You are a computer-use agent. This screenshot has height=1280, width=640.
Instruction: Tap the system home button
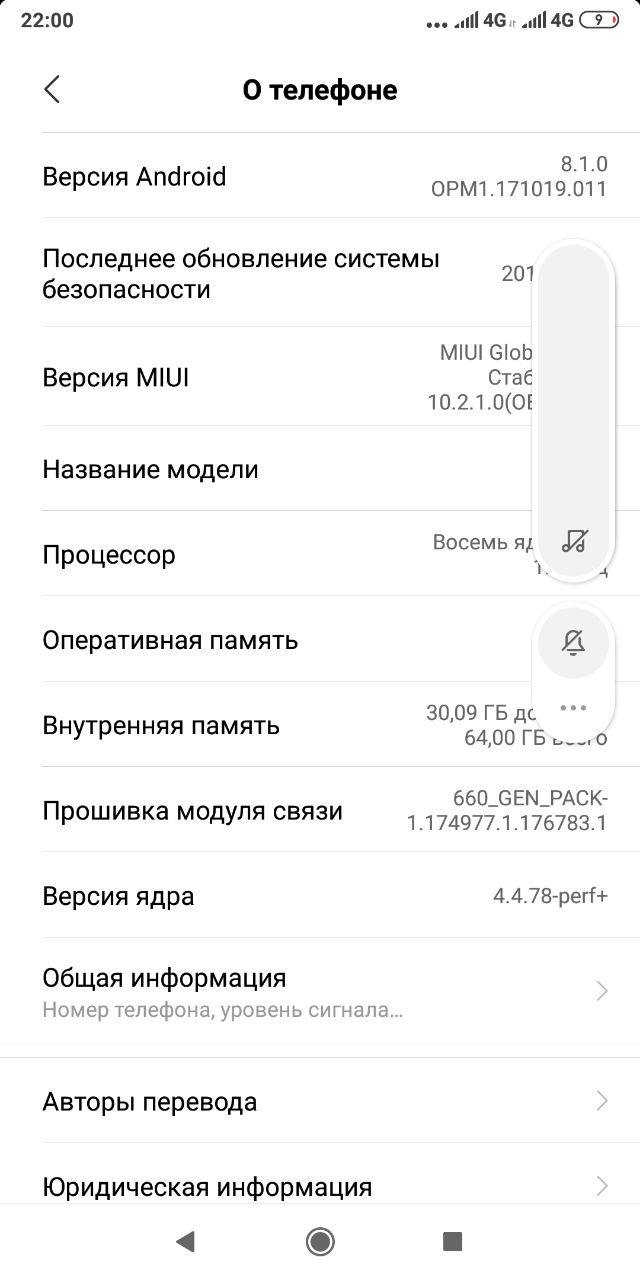click(x=320, y=1242)
